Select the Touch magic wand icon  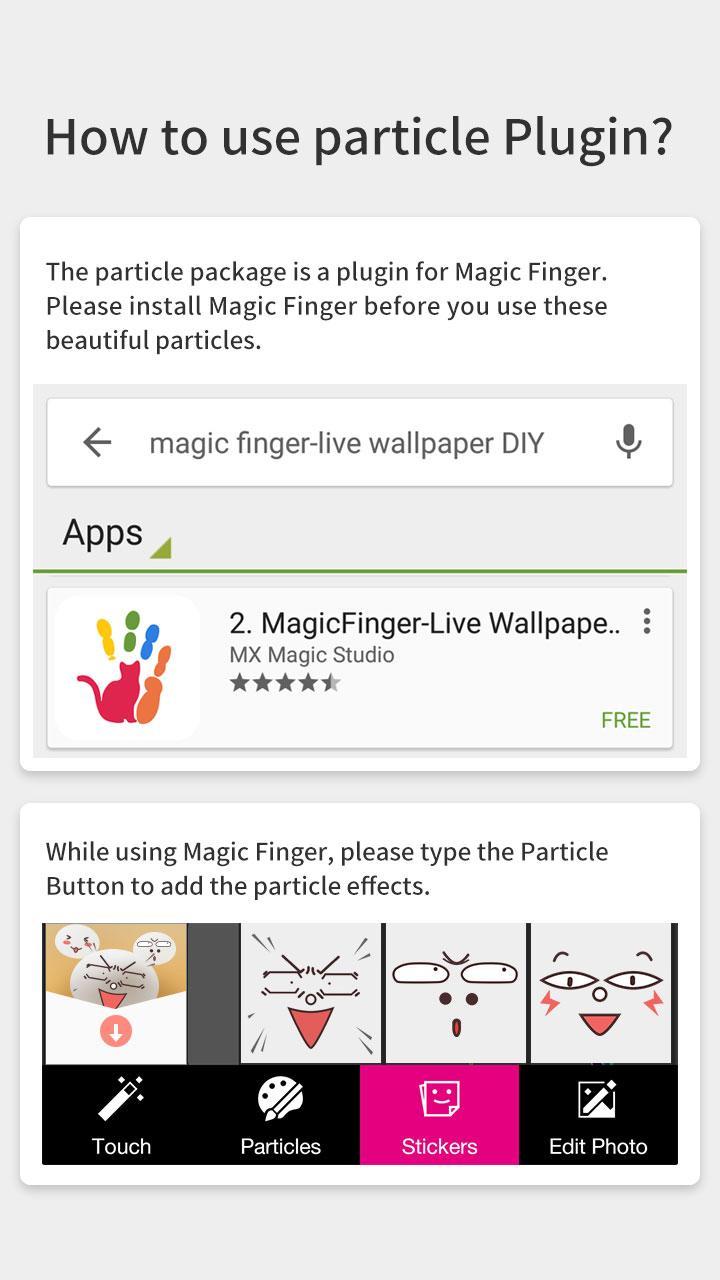(120, 1100)
